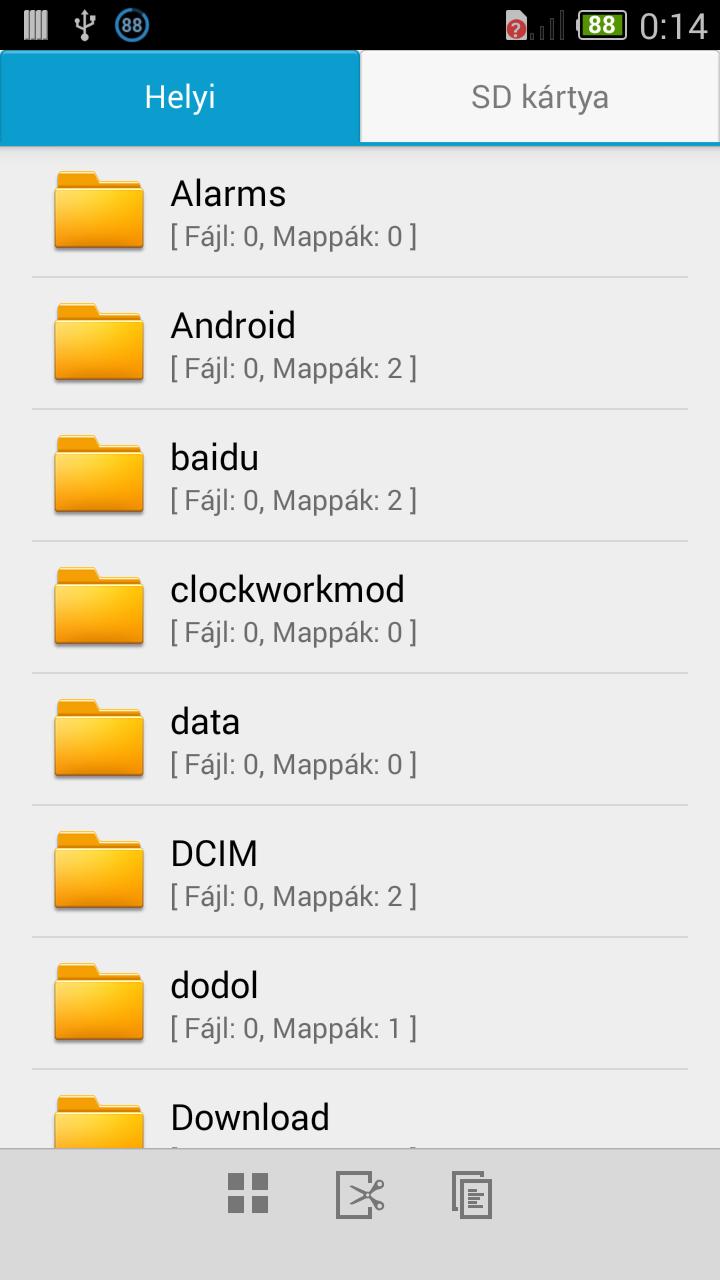Screen dimensions: 720x1280
Task: Switch to grid view layout
Action: click(248, 1194)
